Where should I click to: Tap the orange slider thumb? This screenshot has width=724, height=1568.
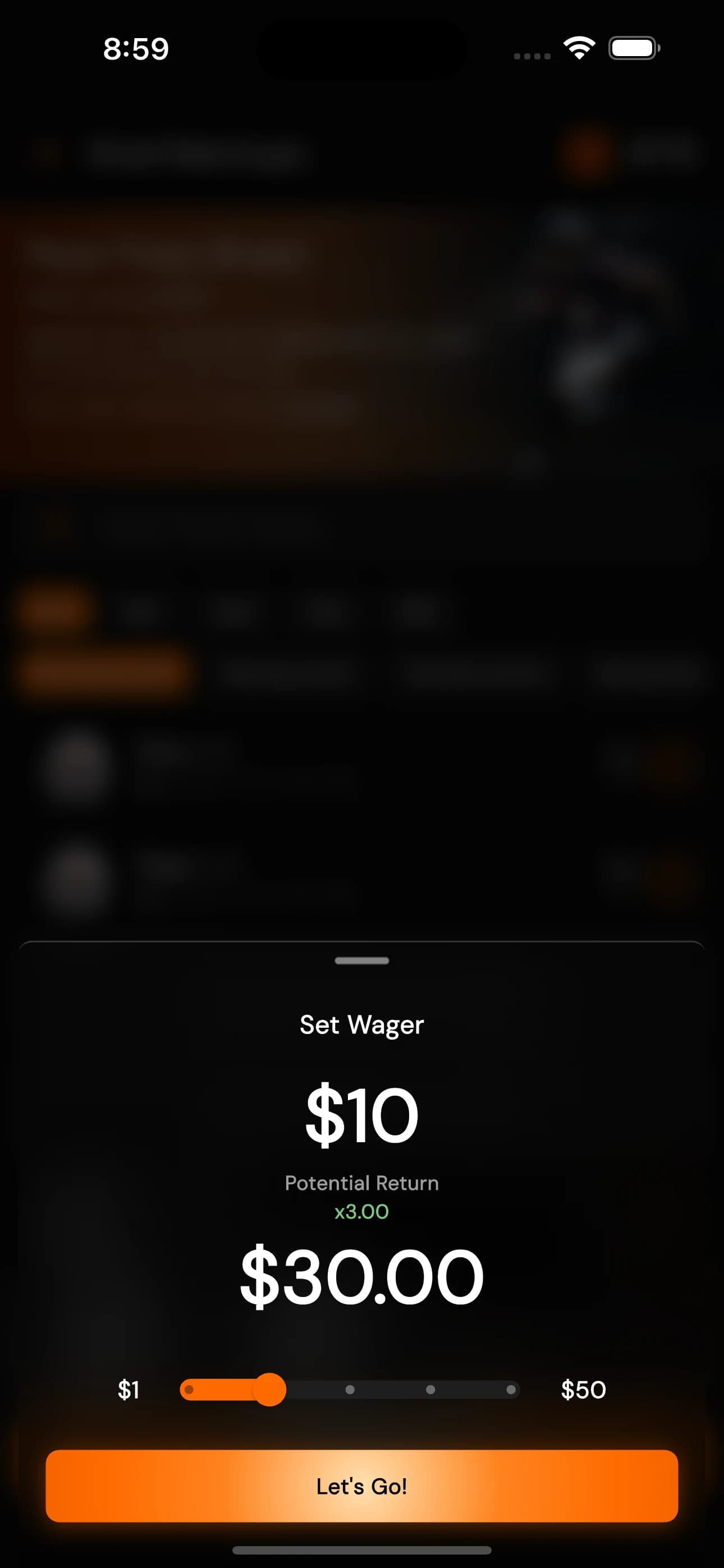pos(270,1390)
